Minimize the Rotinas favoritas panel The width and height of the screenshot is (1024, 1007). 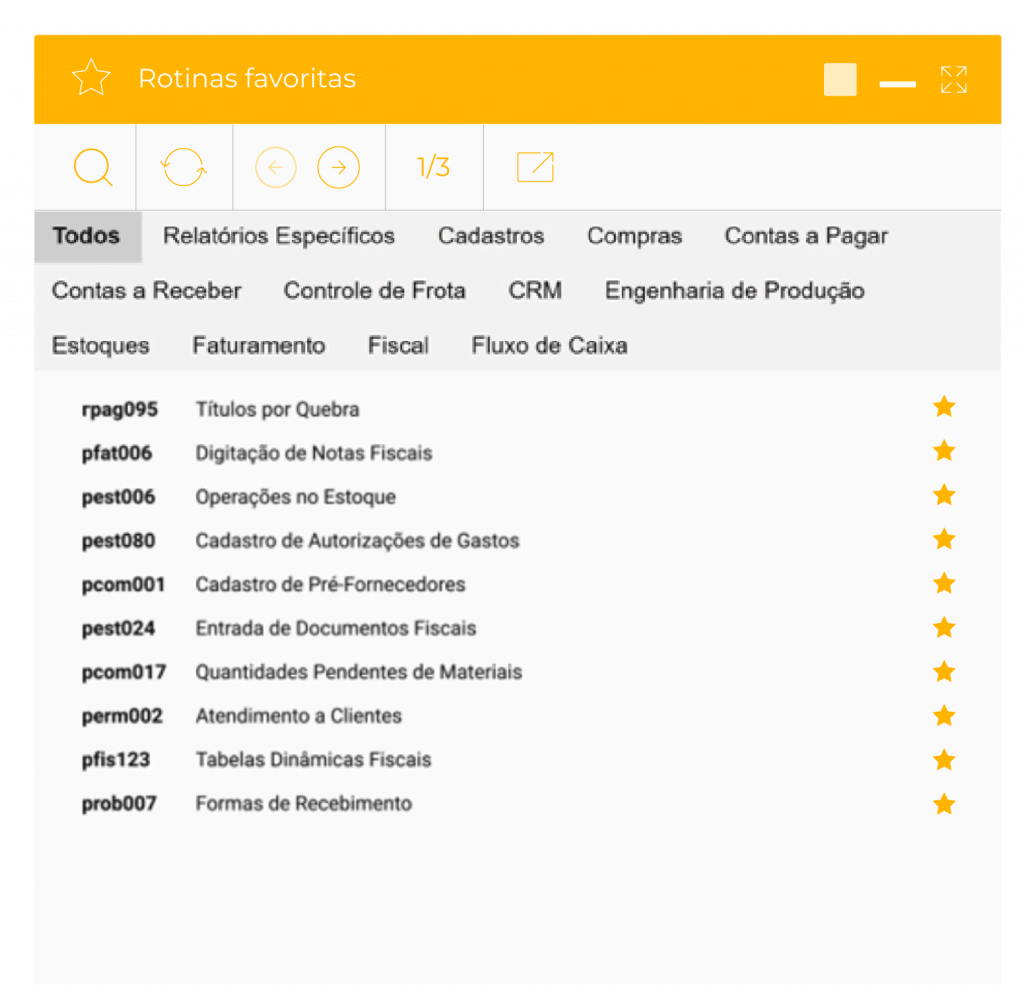click(897, 84)
